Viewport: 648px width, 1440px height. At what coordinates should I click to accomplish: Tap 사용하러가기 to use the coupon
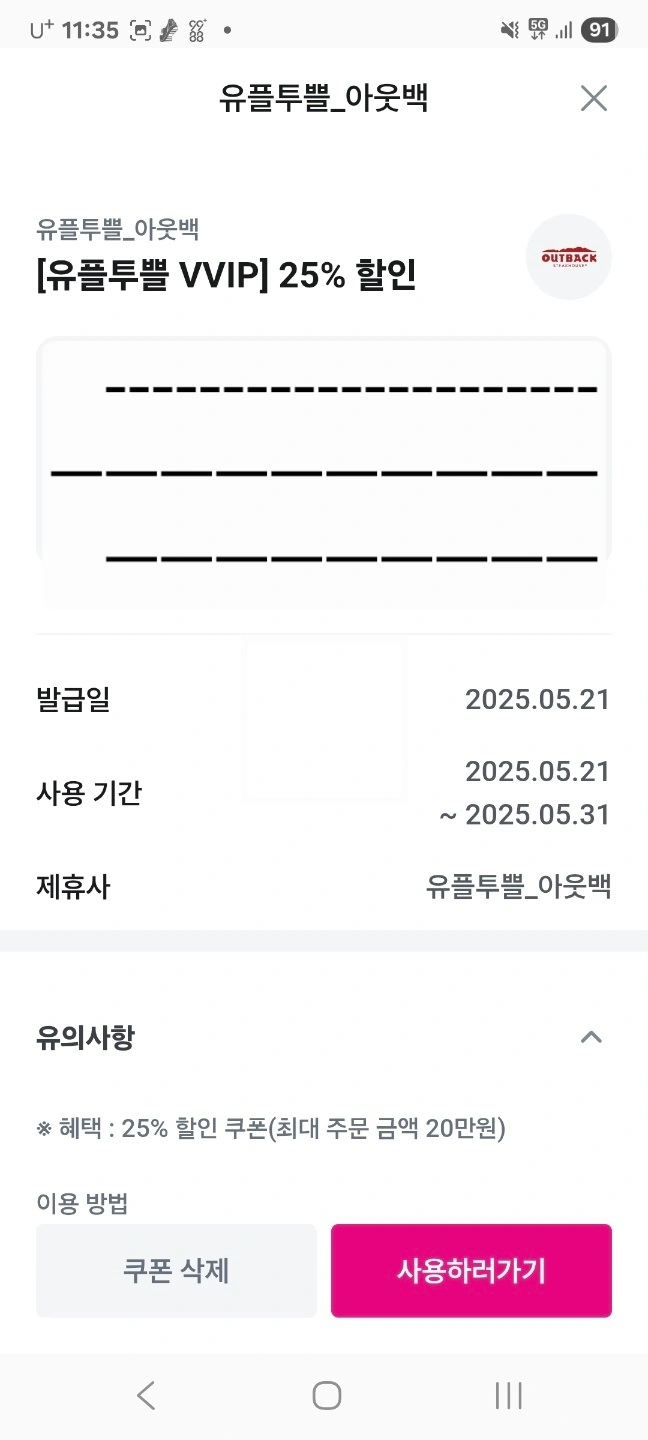click(471, 1271)
